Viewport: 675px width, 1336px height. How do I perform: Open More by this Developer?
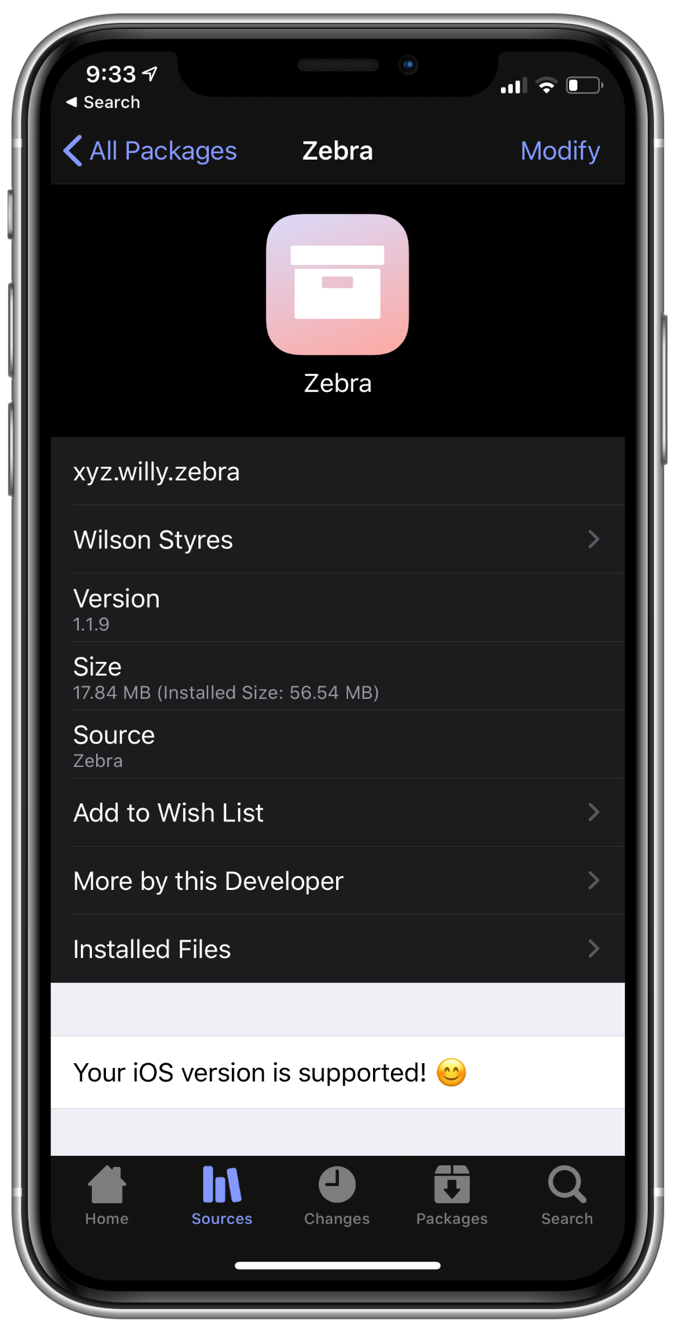(337, 881)
